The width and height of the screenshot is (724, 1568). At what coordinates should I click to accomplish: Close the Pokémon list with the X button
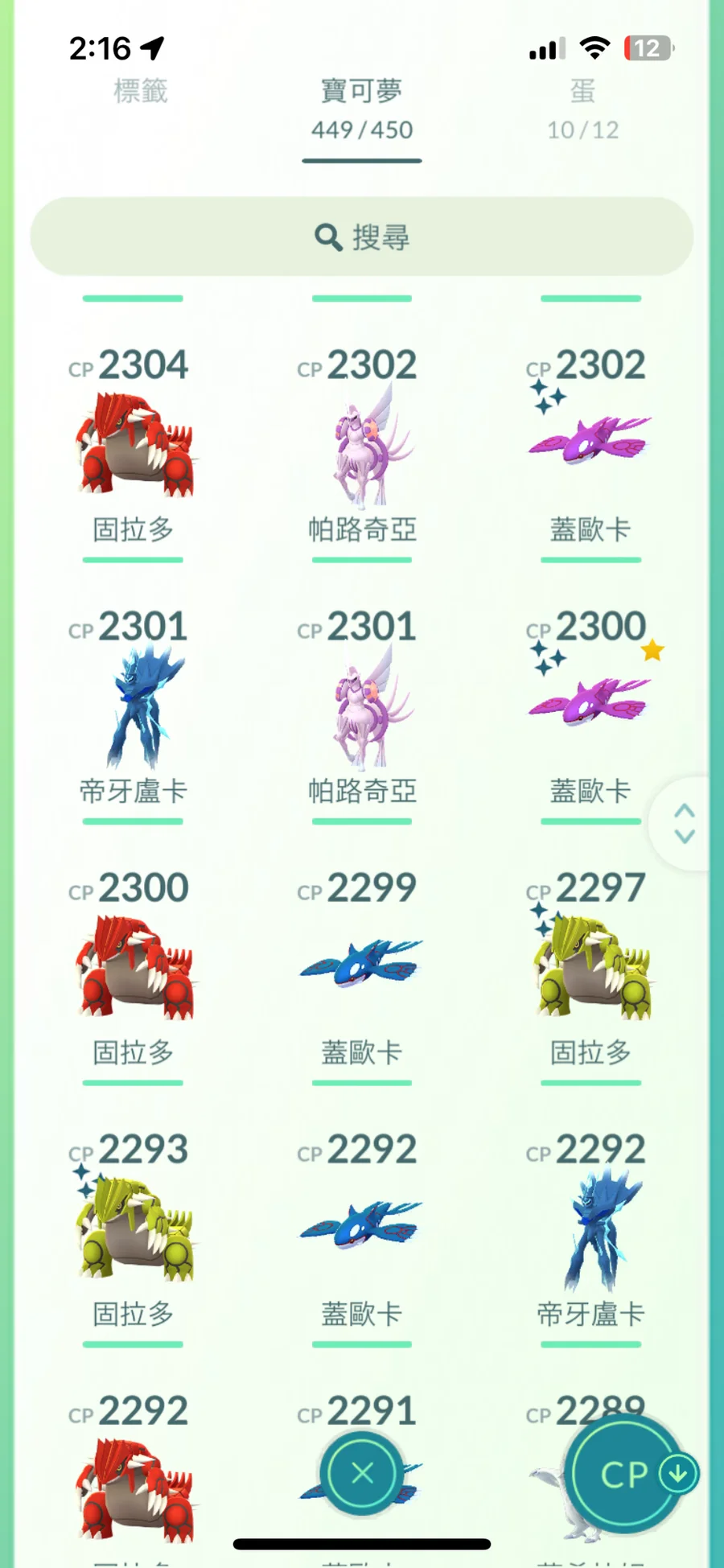[362, 1473]
